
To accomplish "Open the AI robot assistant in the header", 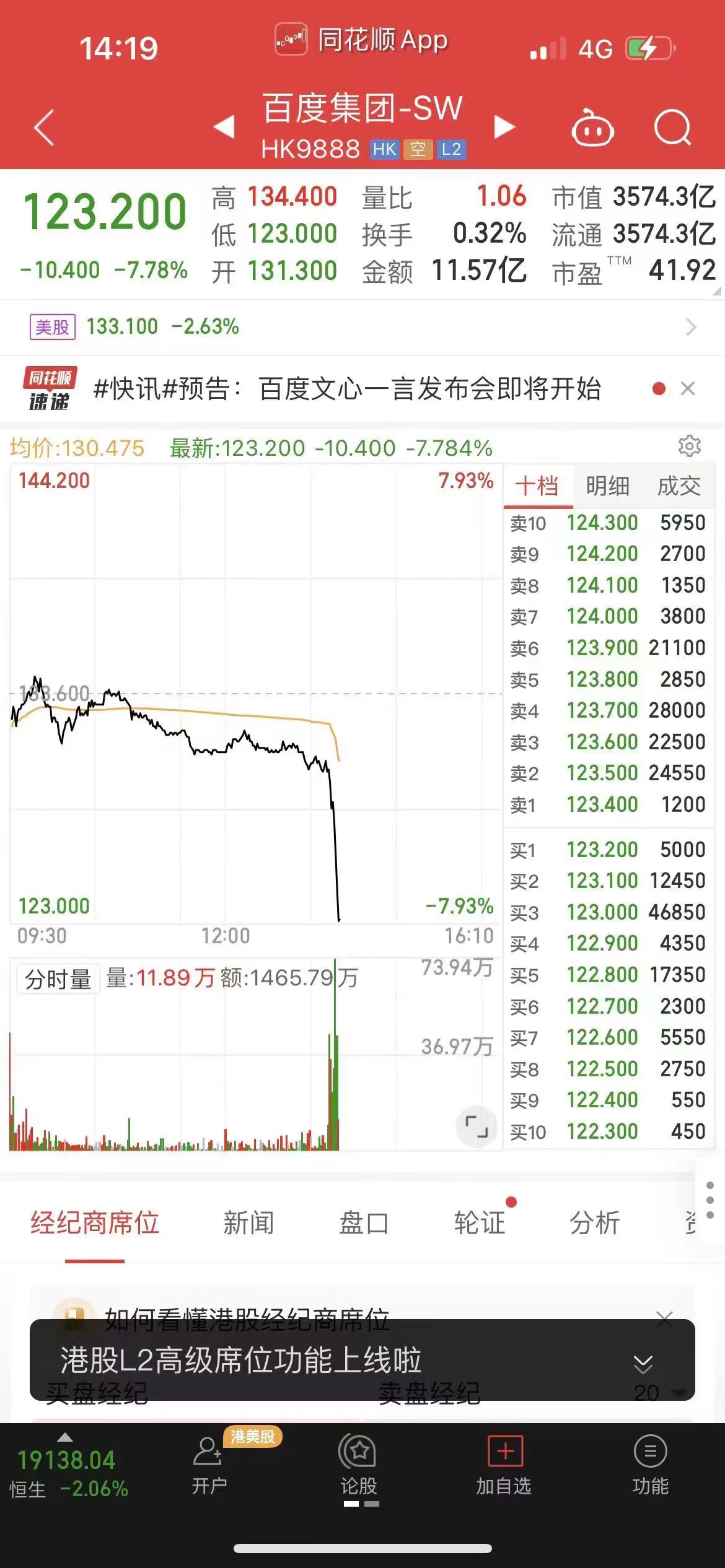I will 592,126.
